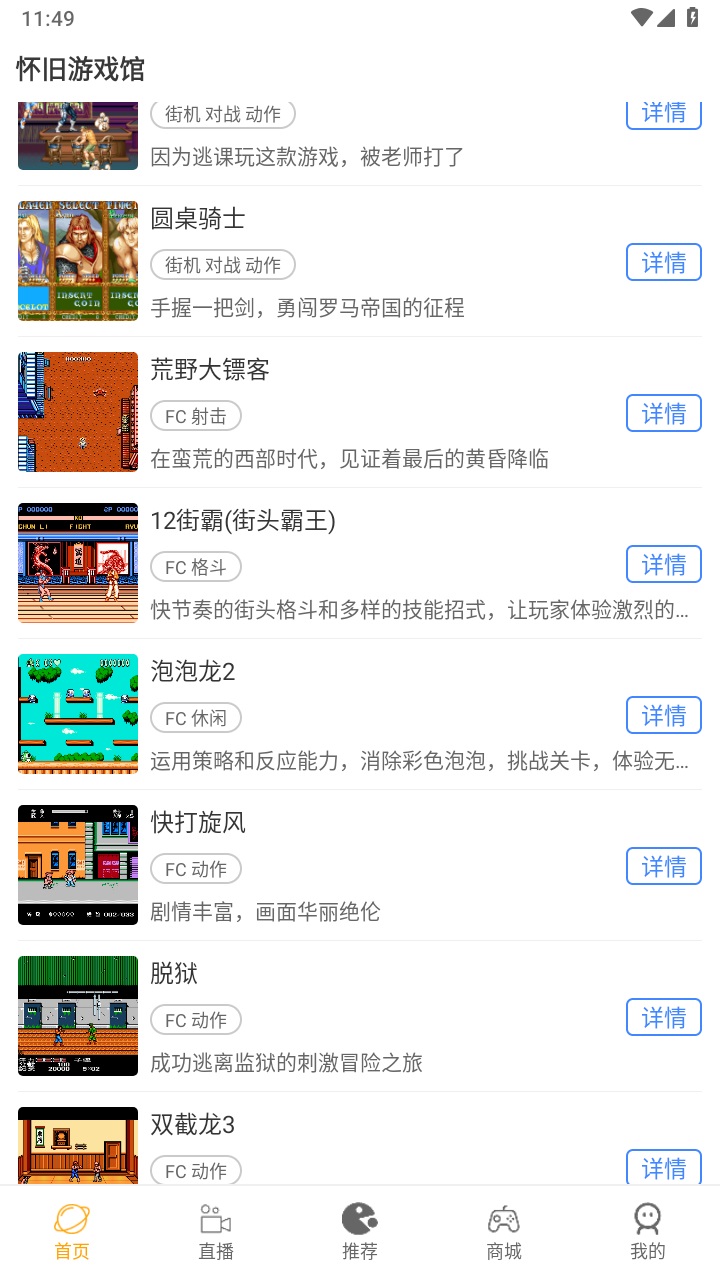Open 详情 for 圆桌骑士
Image resolution: width=720 pixels, height=1280 pixels.
663,262
